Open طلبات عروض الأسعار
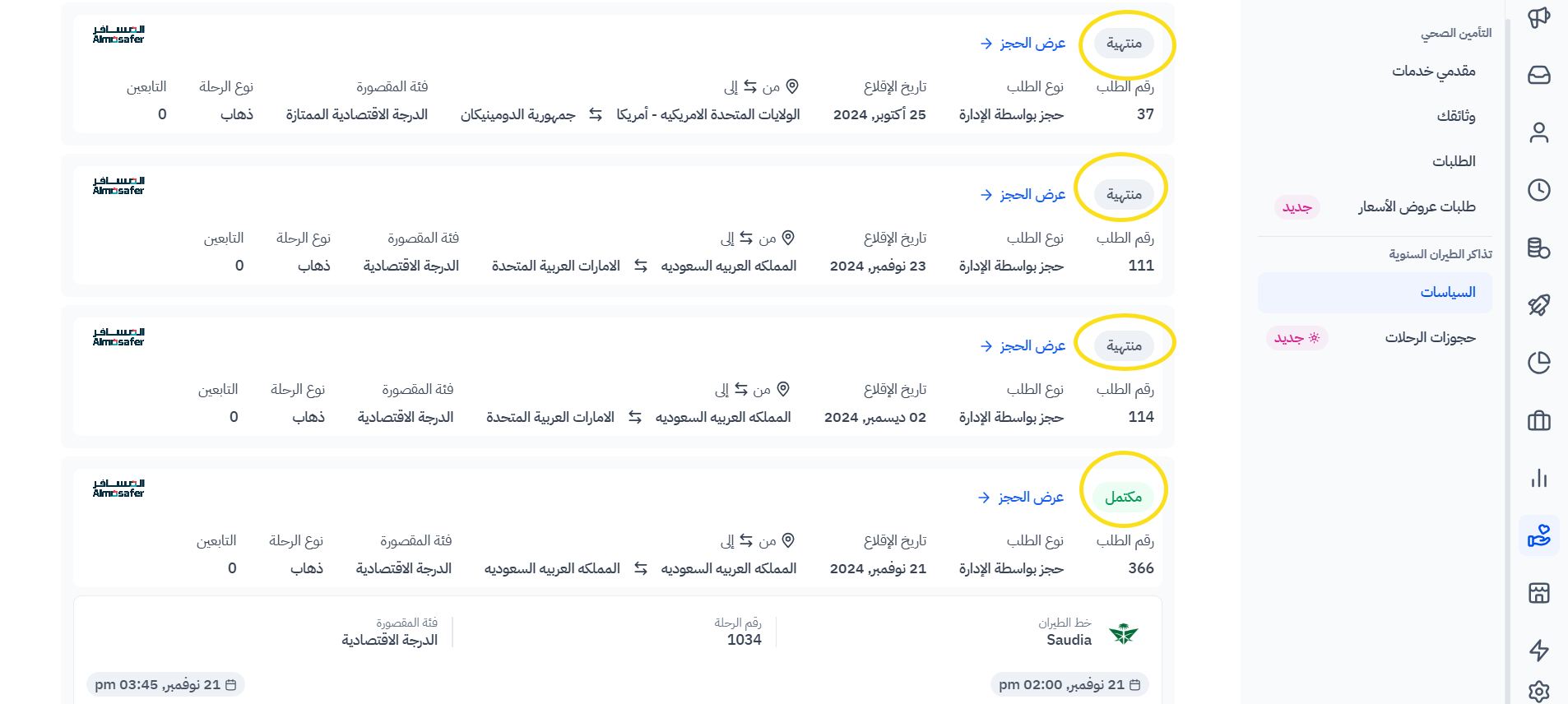Image resolution: width=1568 pixels, height=704 pixels. [x=1417, y=207]
